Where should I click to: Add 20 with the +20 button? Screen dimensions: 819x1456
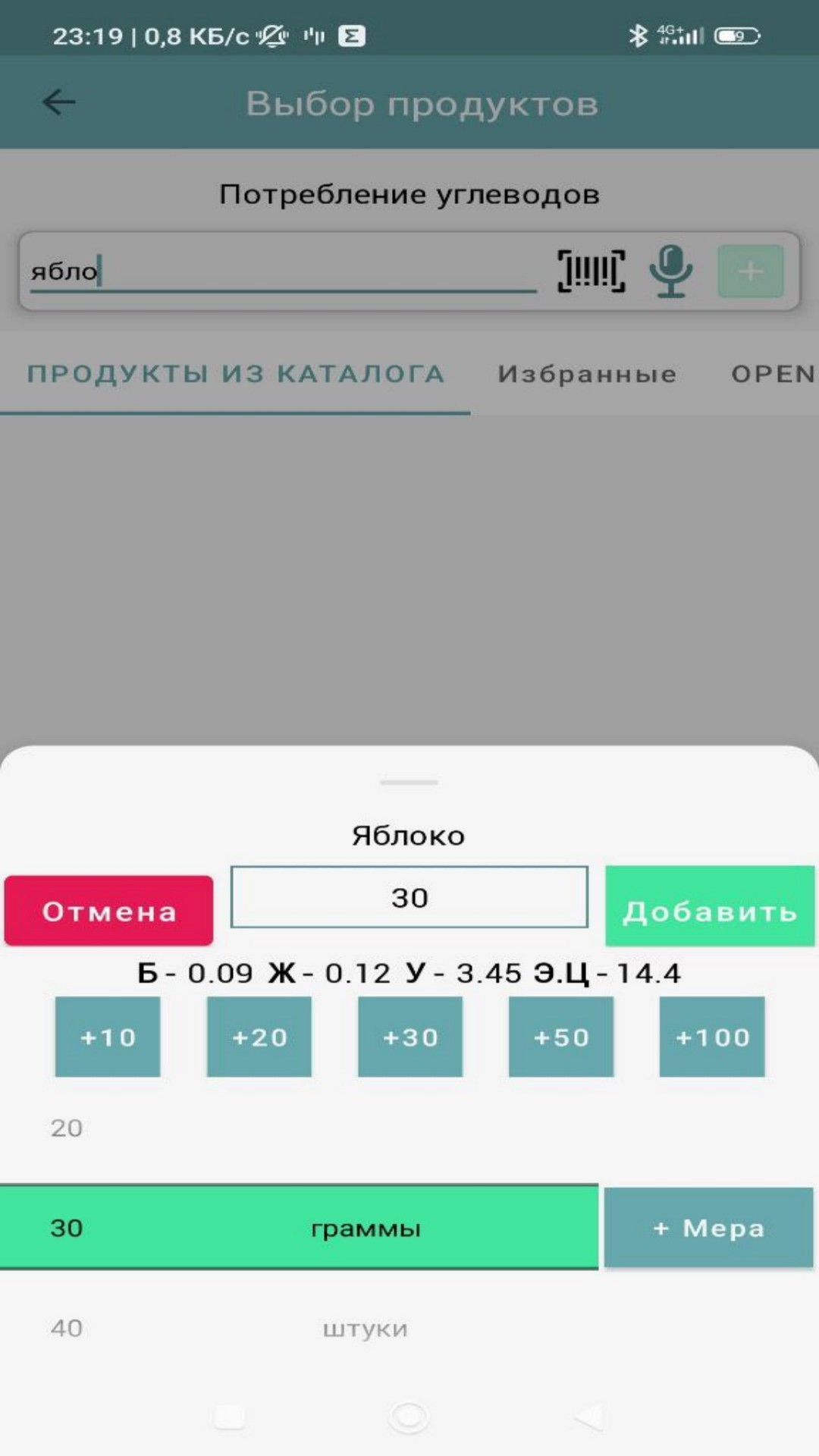pos(259,1037)
